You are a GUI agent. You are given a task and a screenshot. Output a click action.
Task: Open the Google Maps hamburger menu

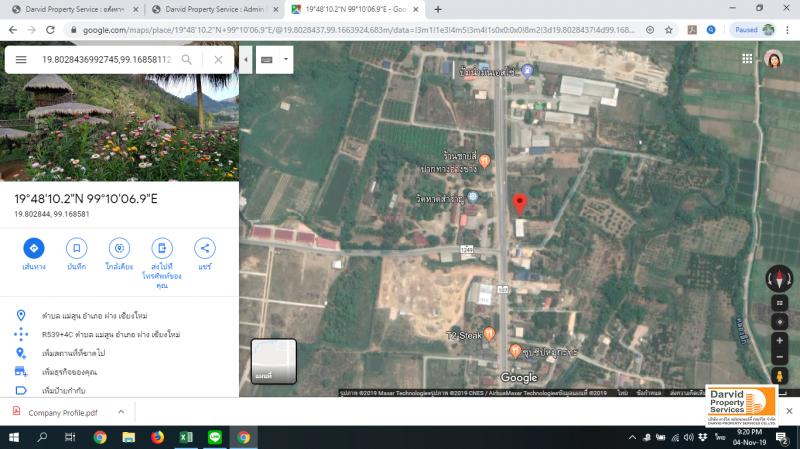pos(20,60)
